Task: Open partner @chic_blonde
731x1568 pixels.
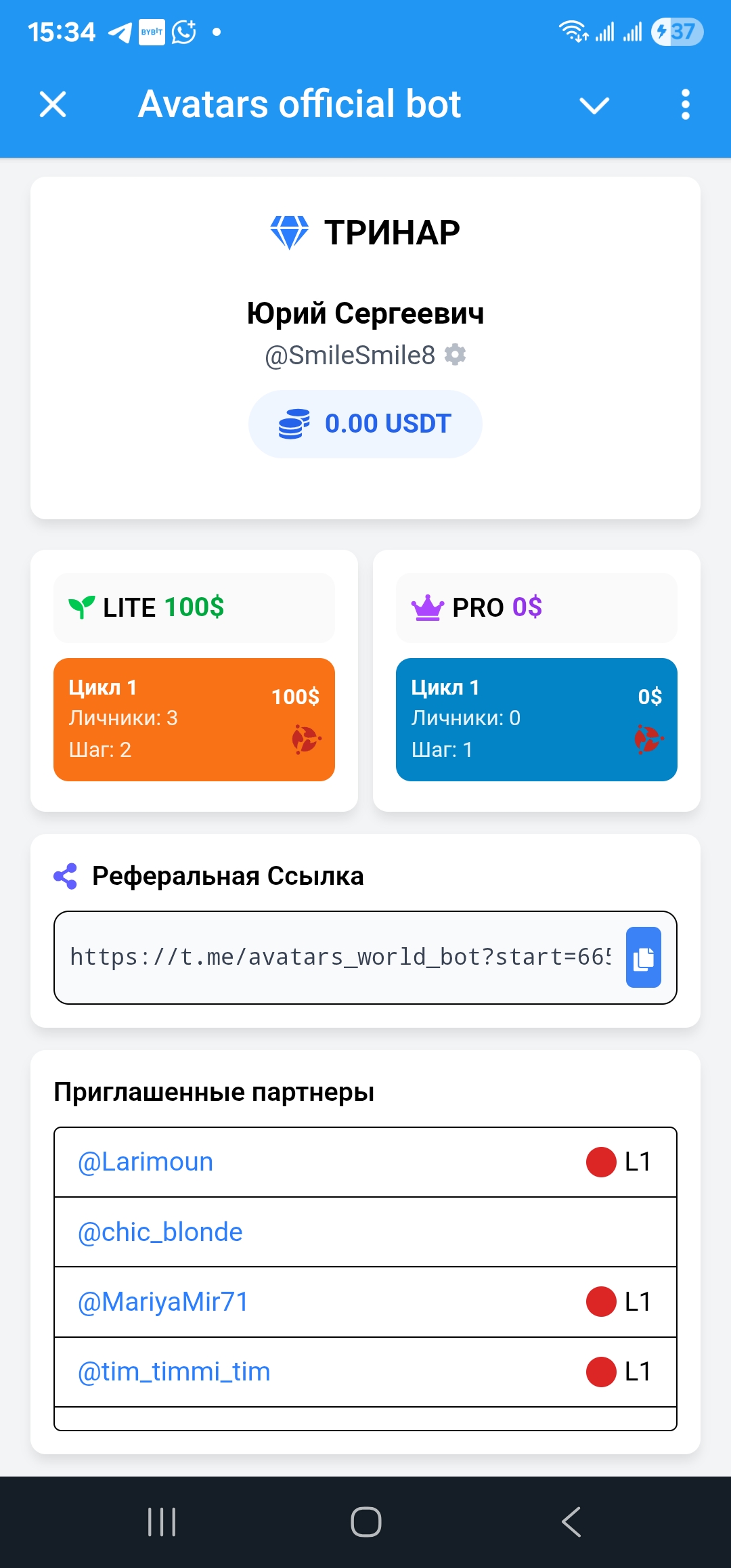Action: click(160, 1232)
